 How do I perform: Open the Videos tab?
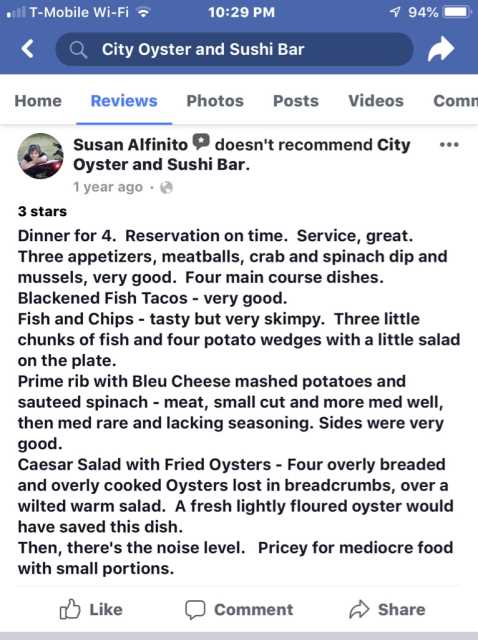point(376,101)
